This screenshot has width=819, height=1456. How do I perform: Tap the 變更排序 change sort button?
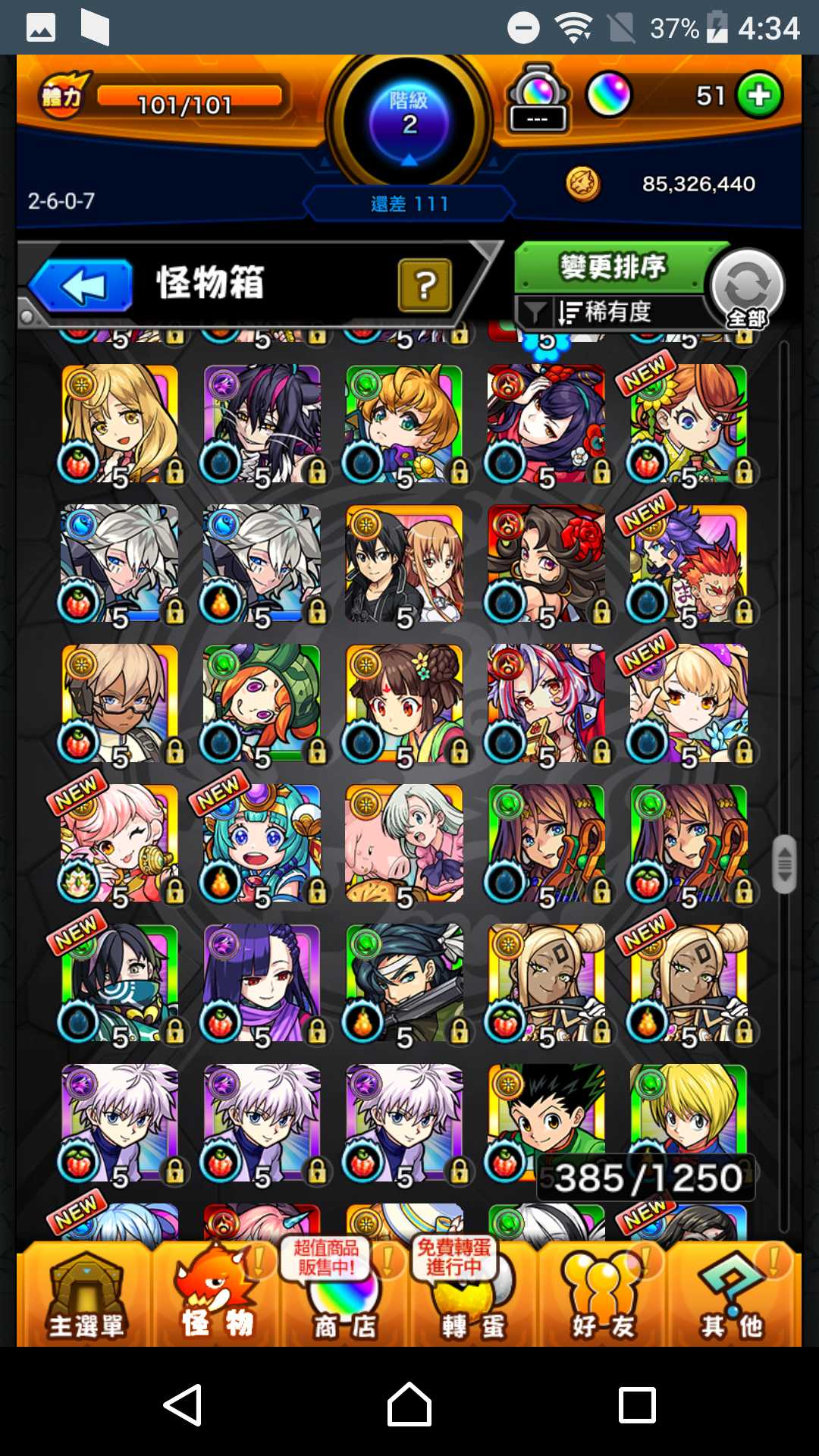pyautogui.click(x=613, y=267)
